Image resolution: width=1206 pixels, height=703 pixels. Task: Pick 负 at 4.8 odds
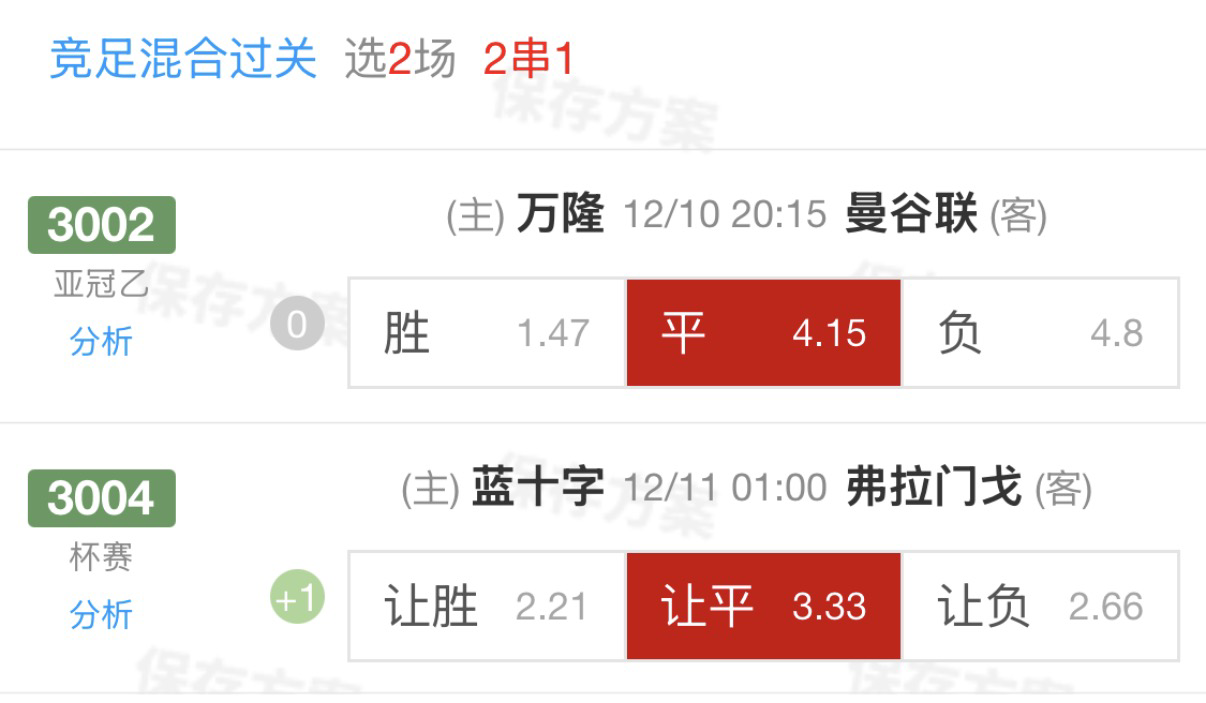[1040, 333]
